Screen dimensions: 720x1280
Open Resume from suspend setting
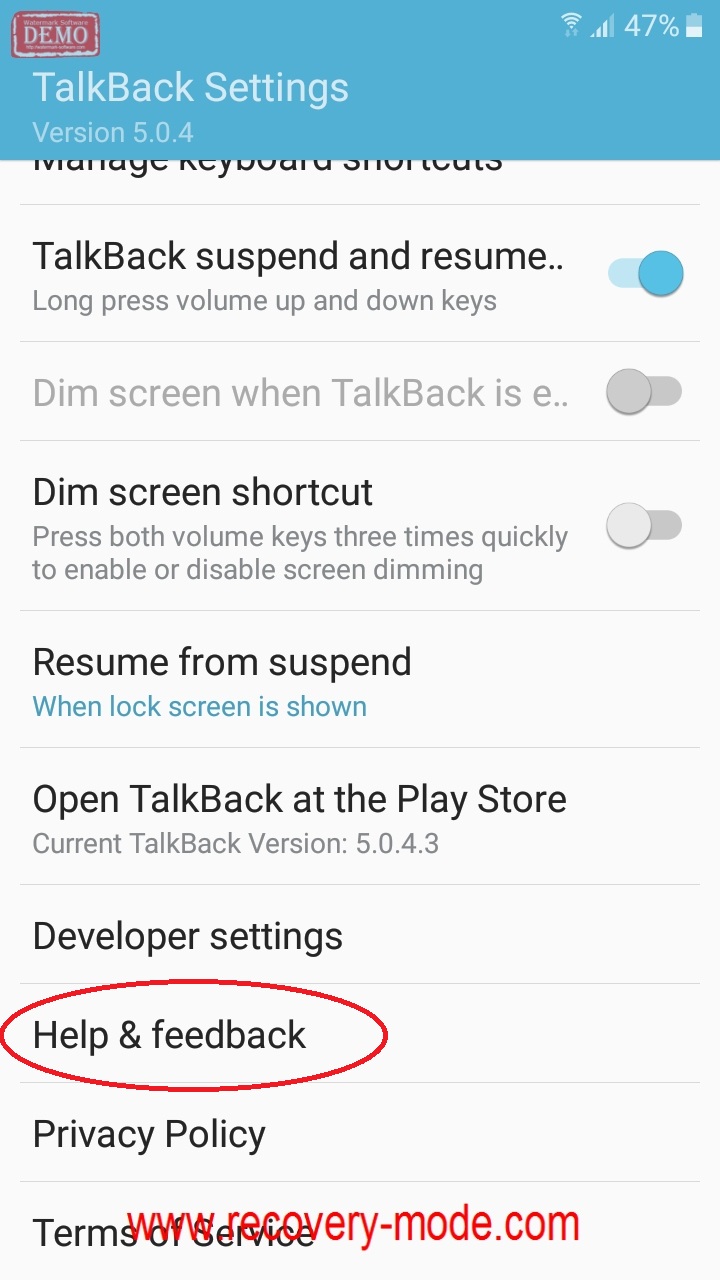coord(360,680)
